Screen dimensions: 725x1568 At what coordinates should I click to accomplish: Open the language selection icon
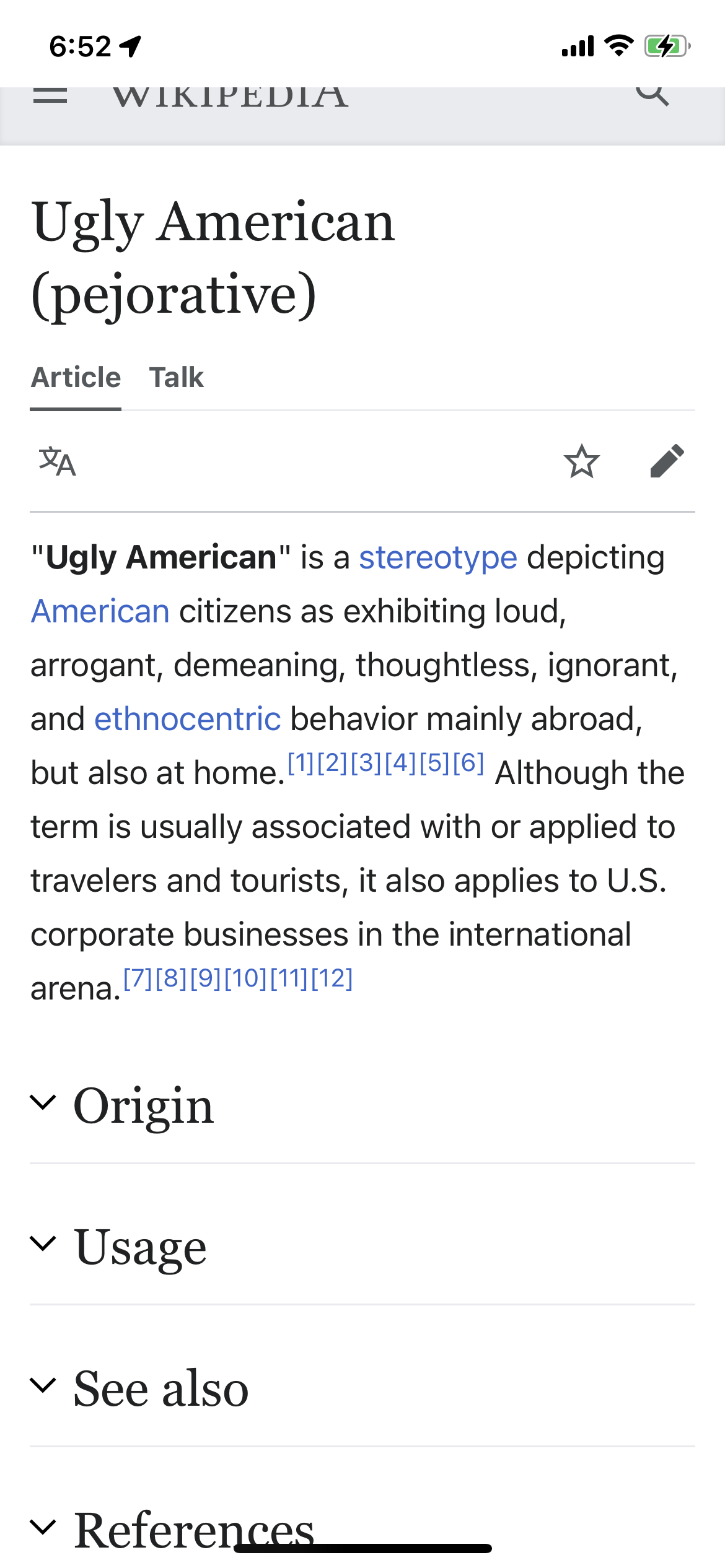57,462
